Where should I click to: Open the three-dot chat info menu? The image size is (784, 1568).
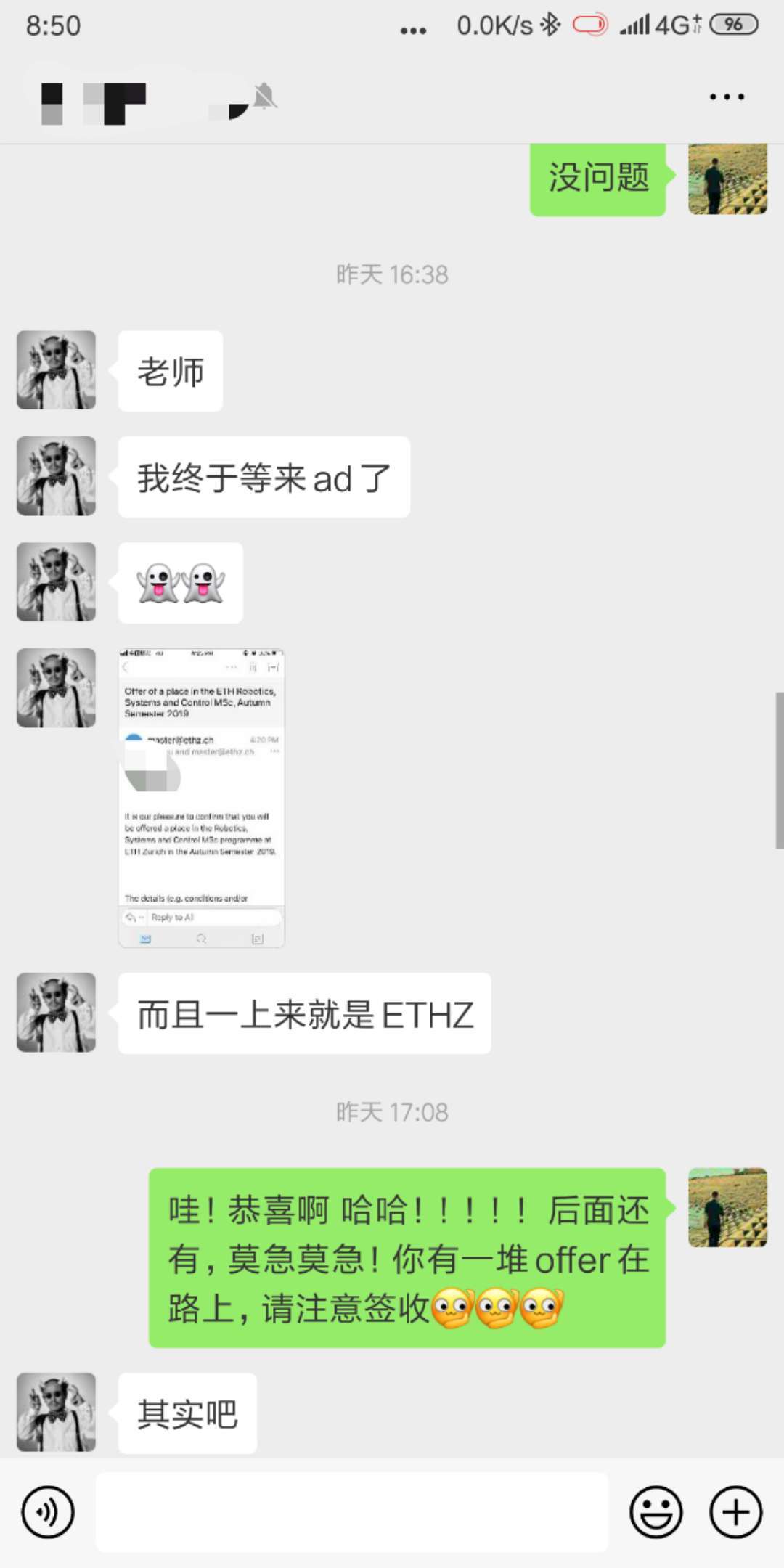click(727, 97)
